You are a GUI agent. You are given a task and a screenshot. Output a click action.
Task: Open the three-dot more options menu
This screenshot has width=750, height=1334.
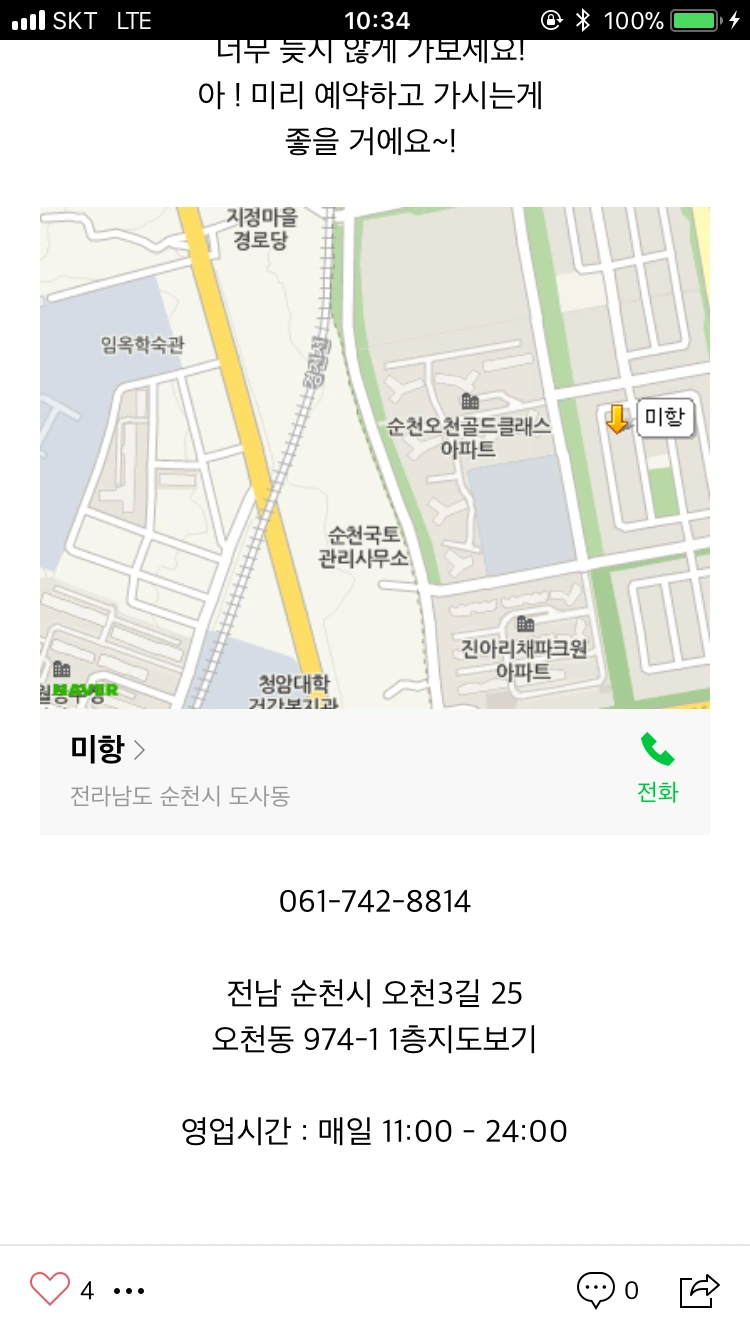[x=129, y=1291]
